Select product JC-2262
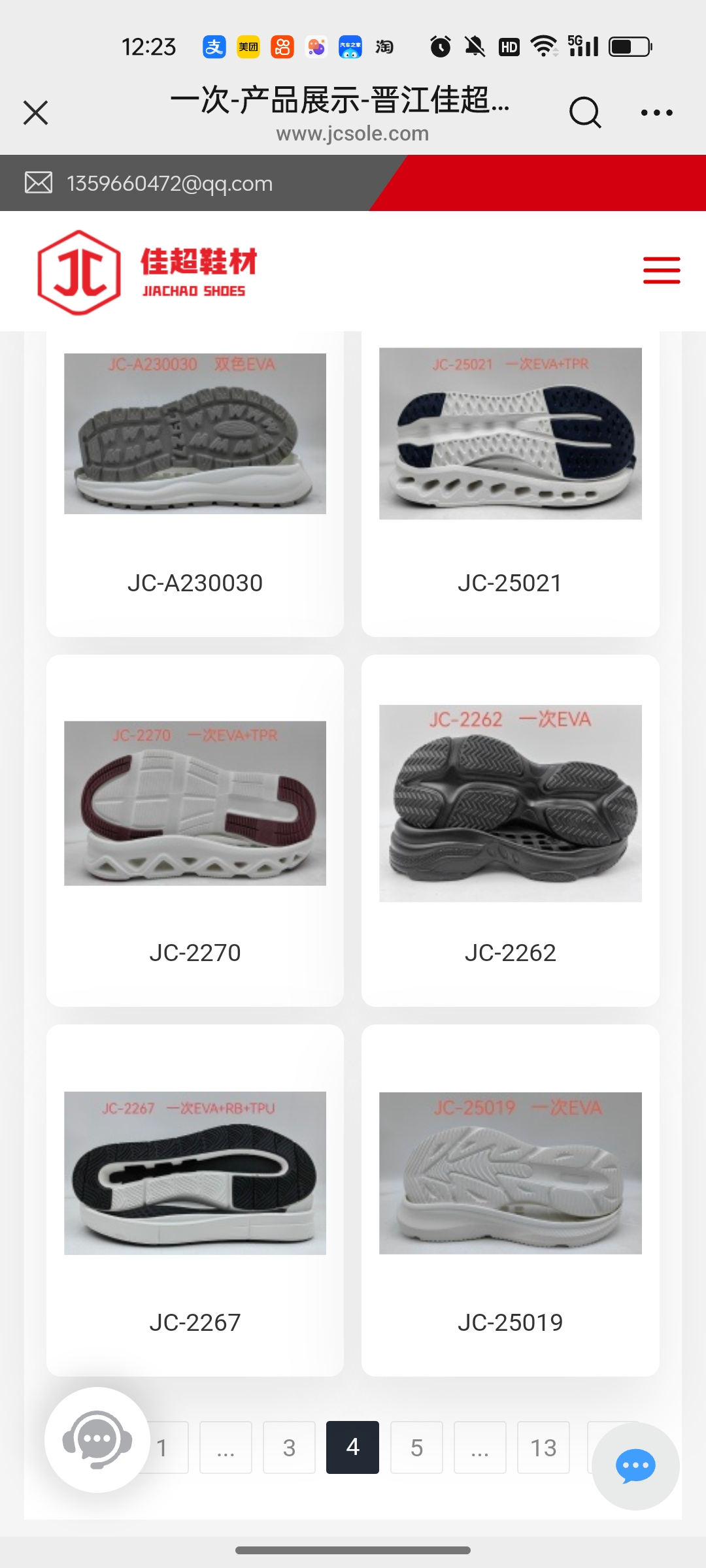The height and width of the screenshot is (1568, 706). click(x=510, y=830)
